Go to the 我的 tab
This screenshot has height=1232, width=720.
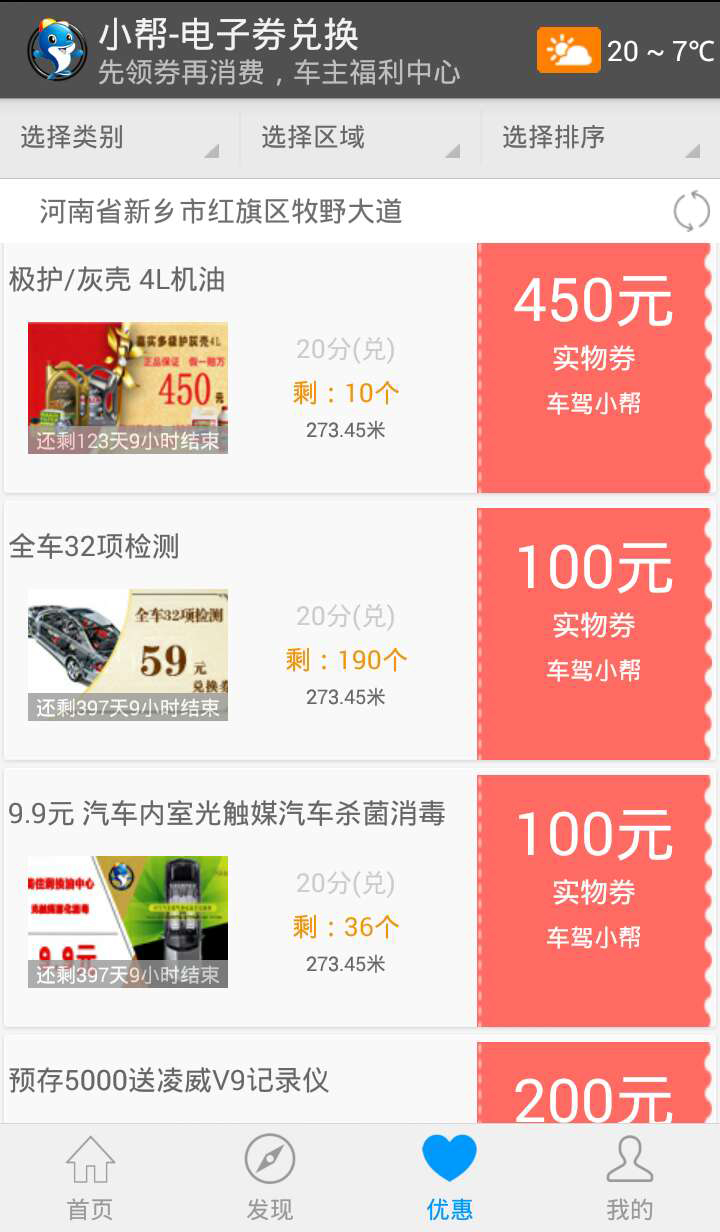tap(630, 1178)
